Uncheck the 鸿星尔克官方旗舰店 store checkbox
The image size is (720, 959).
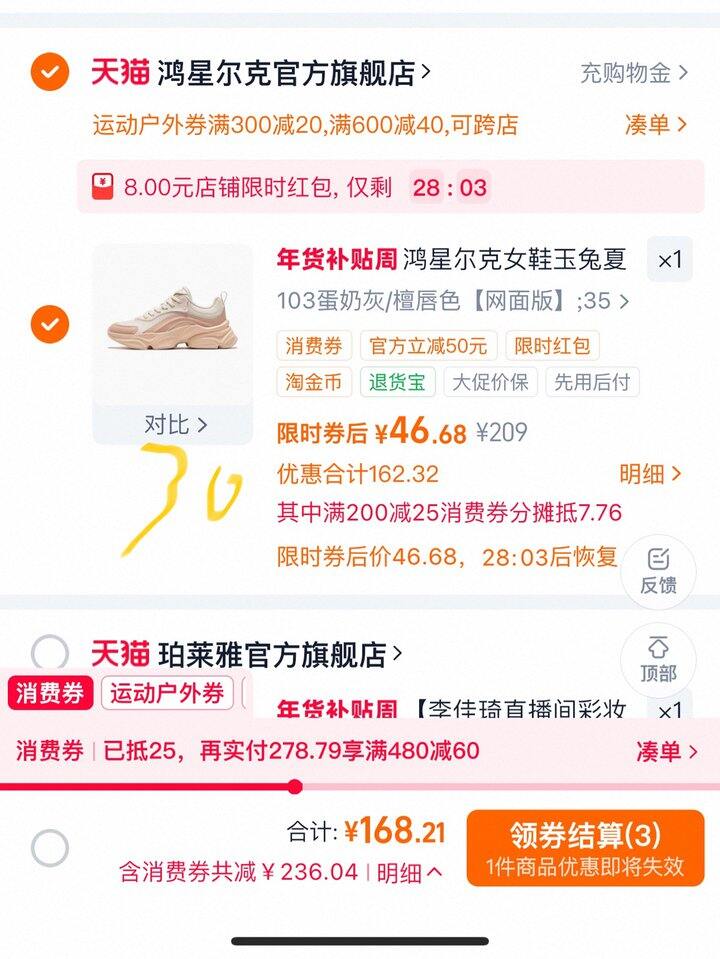pyautogui.click(x=50, y=72)
